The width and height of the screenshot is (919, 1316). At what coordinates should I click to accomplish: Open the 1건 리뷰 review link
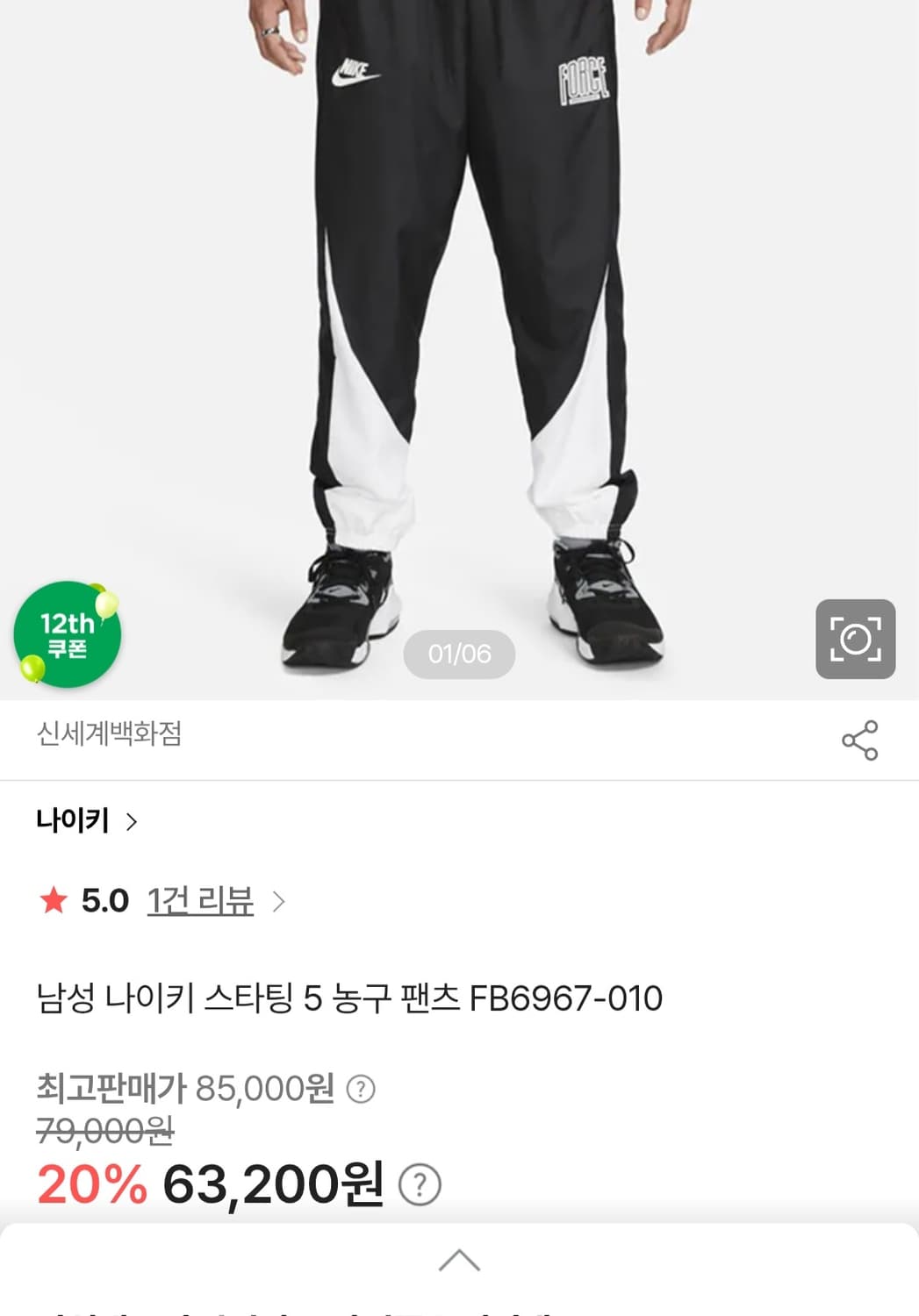[x=197, y=899]
